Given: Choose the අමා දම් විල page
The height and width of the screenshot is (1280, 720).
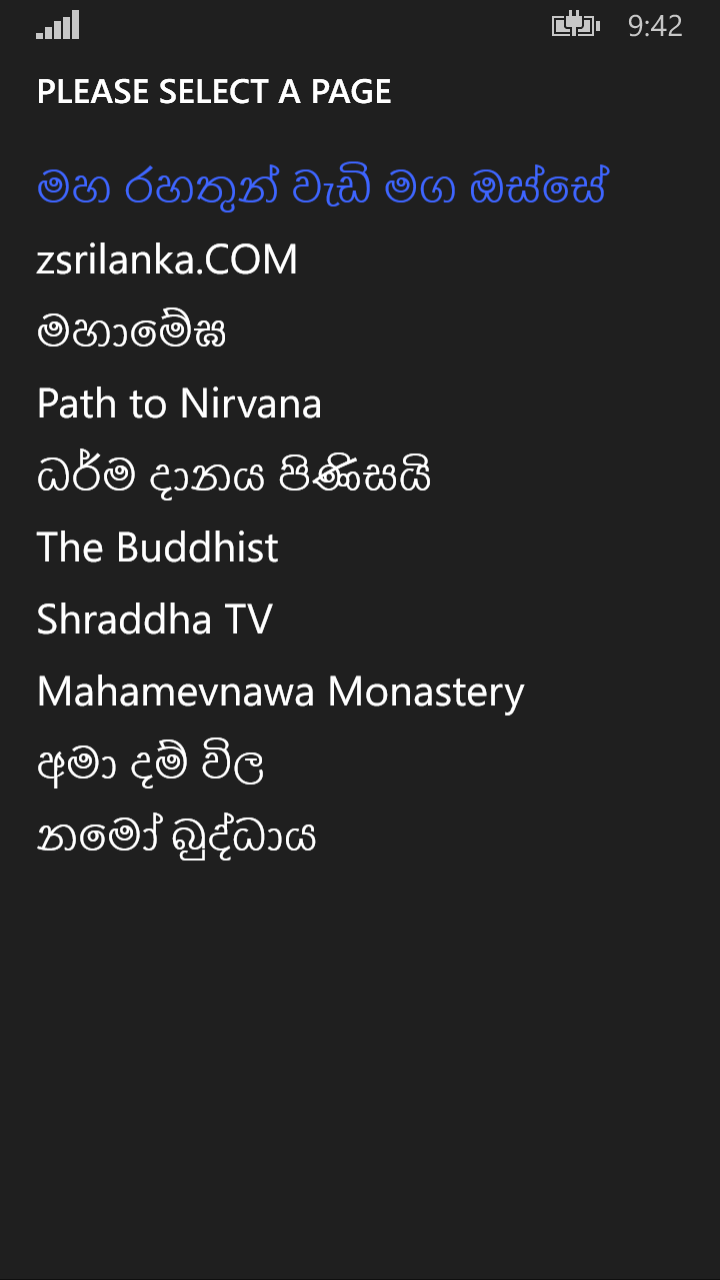Looking at the screenshot, I should [150, 764].
